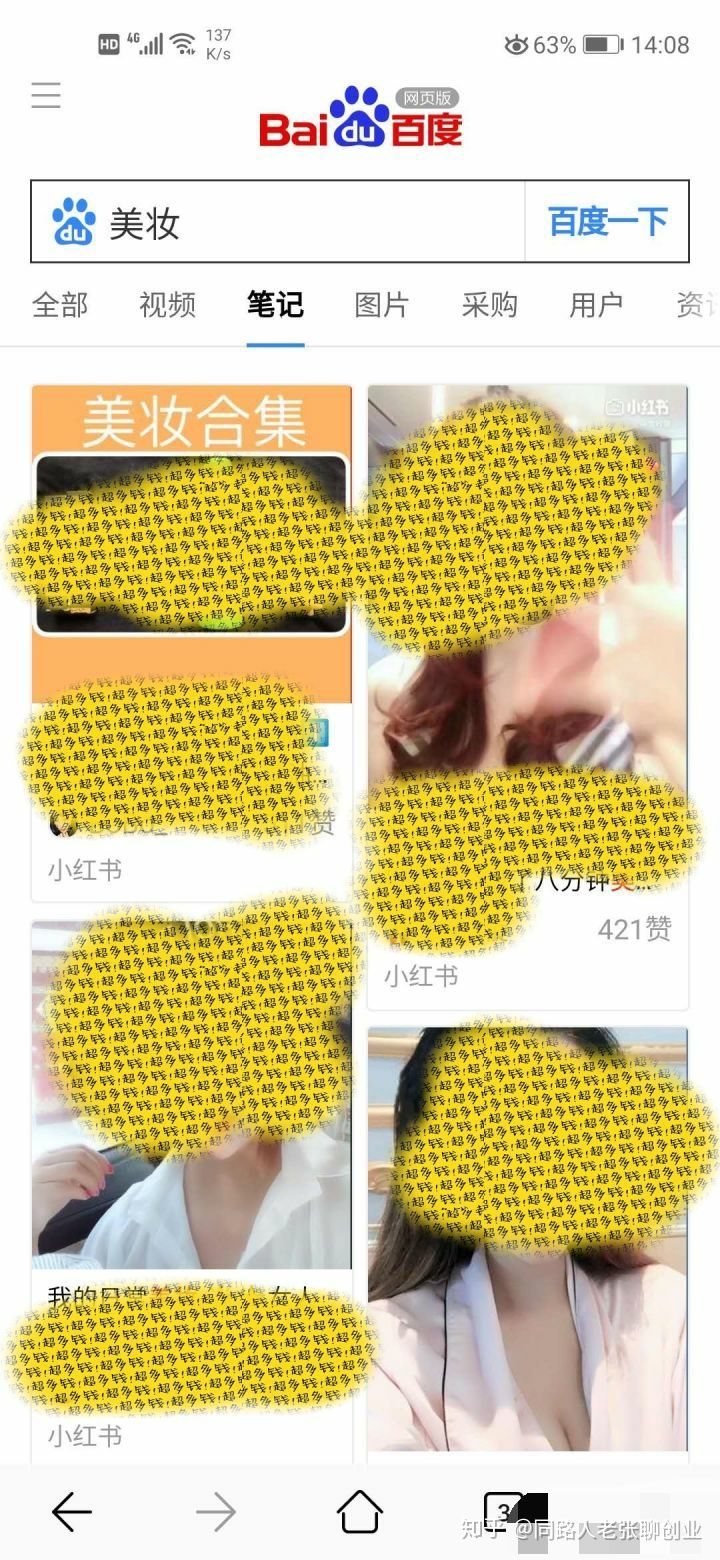Switch to the 用户 tab

[x=596, y=305]
